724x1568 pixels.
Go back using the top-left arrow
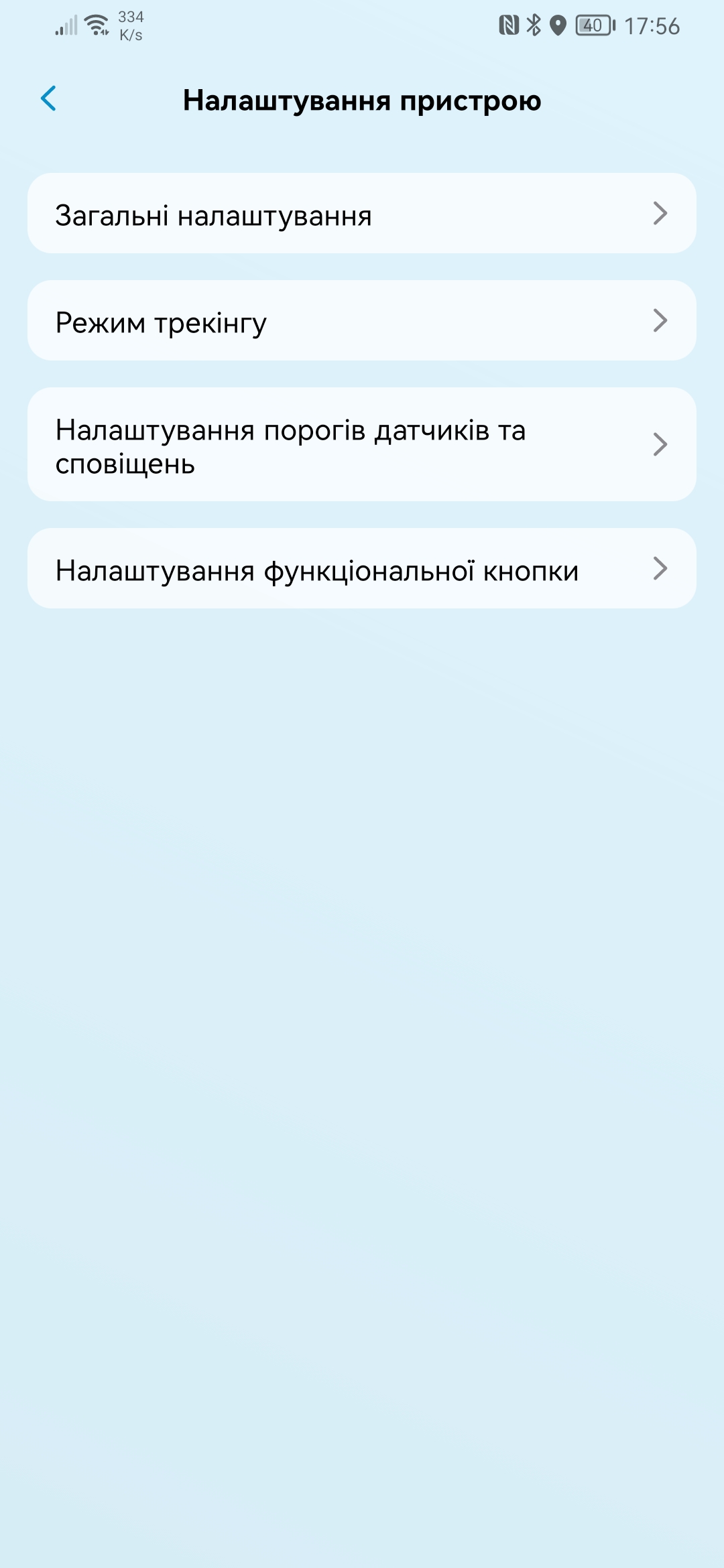click(49, 99)
